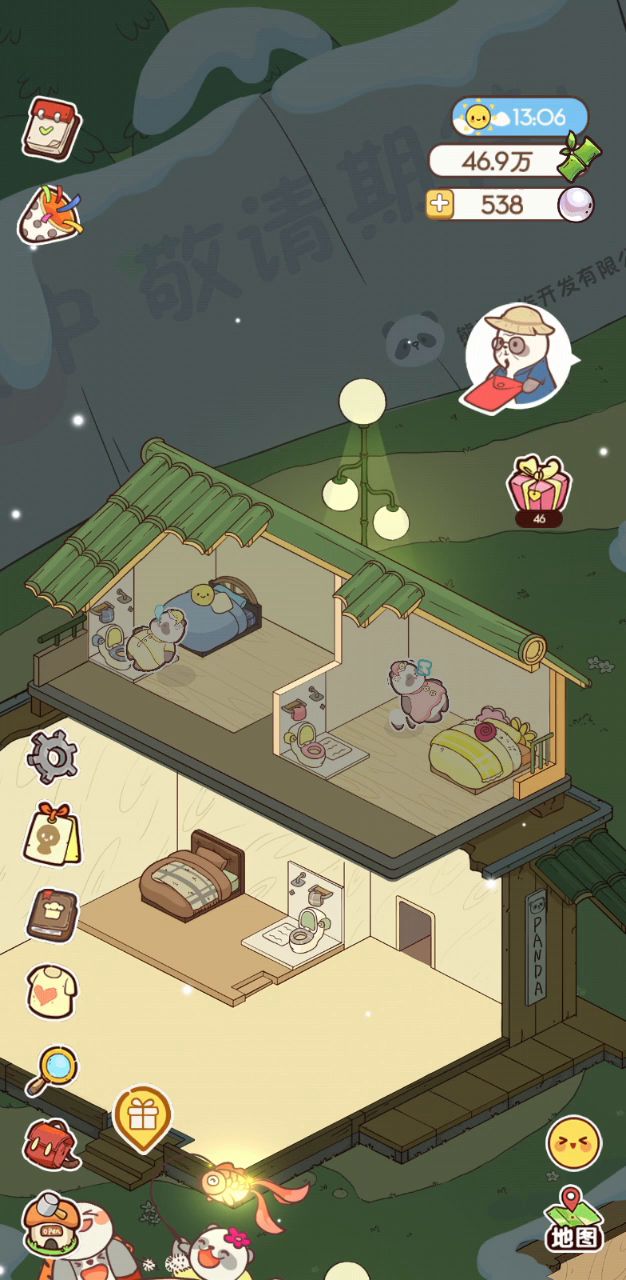Open the recipe cookbook icon

53,913
